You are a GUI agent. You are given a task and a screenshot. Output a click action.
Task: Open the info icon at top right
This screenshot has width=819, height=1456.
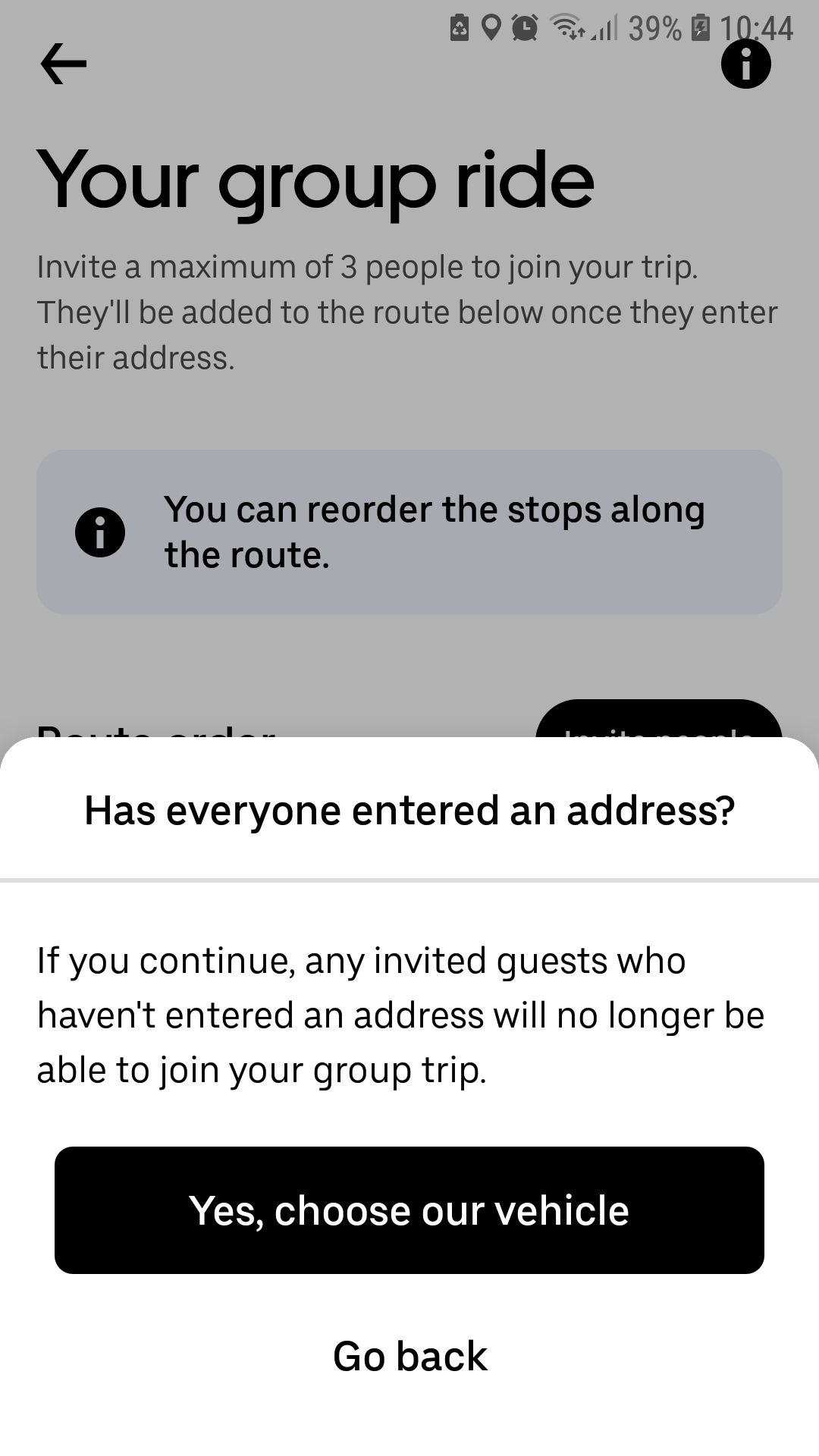(x=745, y=64)
